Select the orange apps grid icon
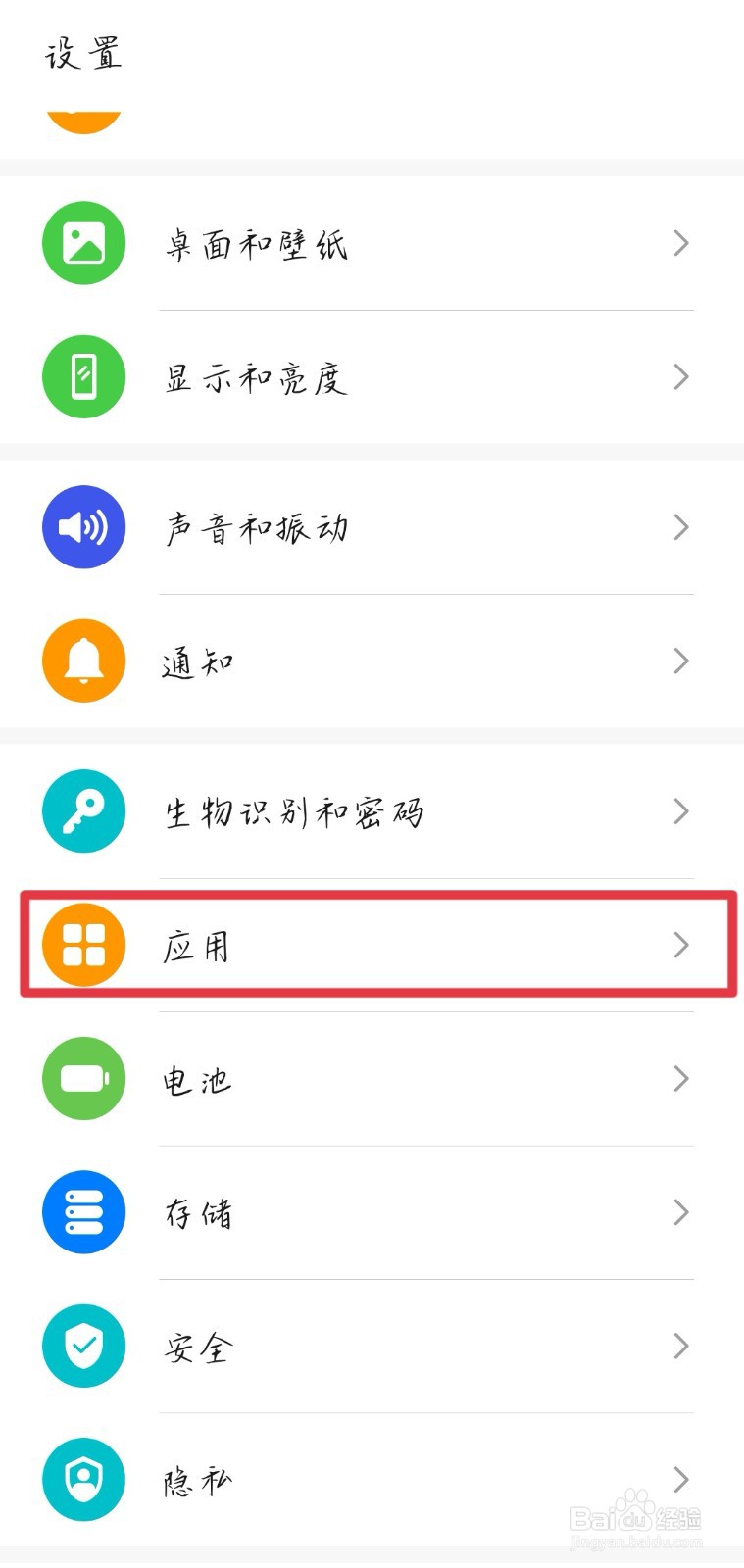Viewport: 744px width, 1568px height. 83,945
